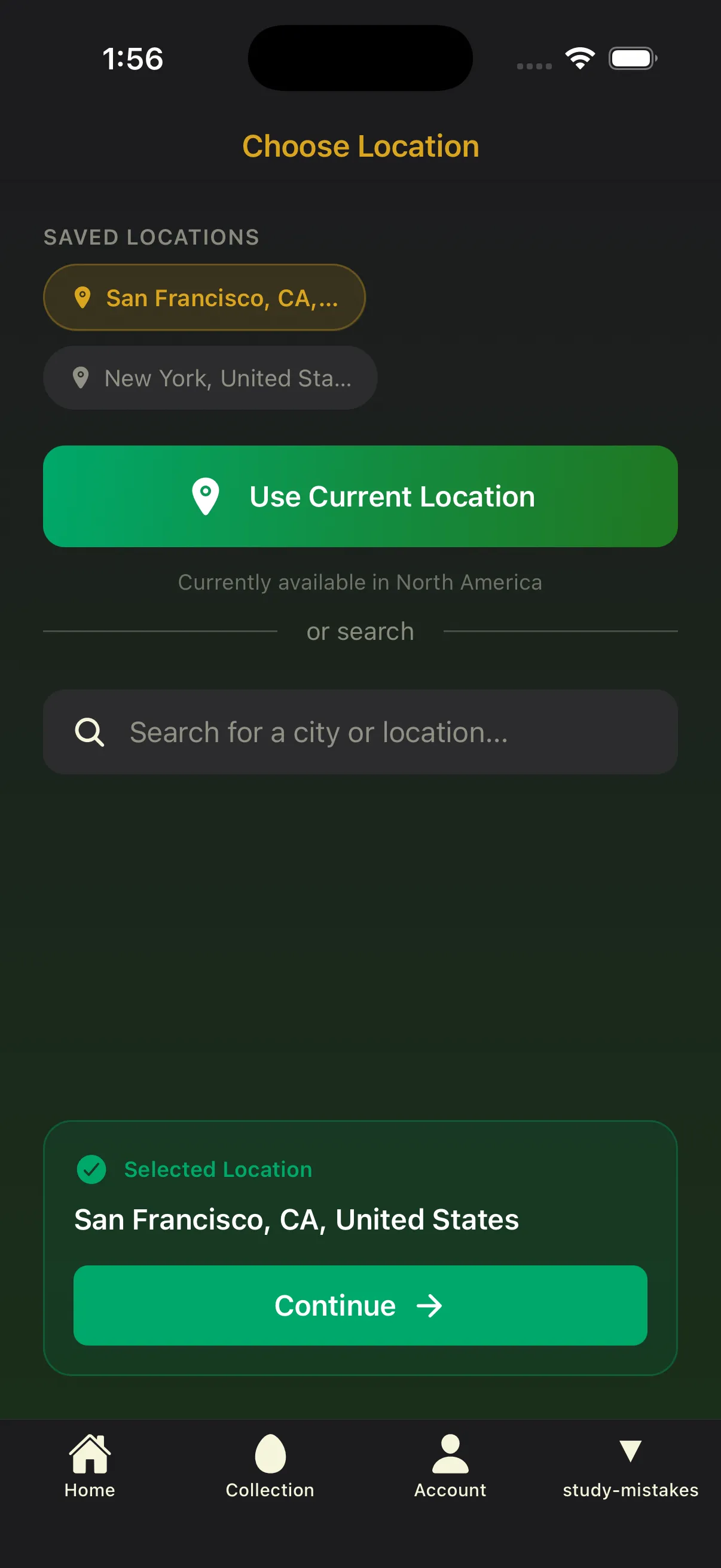This screenshot has height=1568, width=721.
Task: Click the magnifier icon in the search bar
Action: 90,731
